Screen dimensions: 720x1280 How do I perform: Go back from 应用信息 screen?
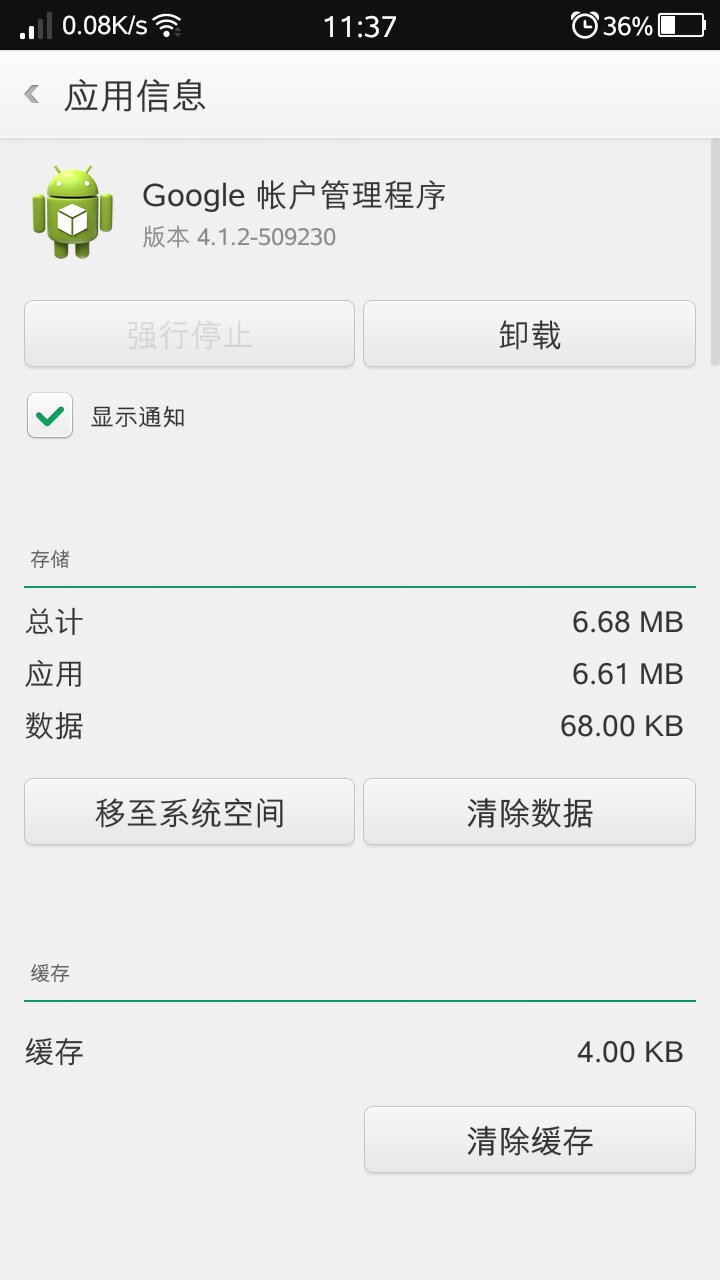tap(32, 95)
